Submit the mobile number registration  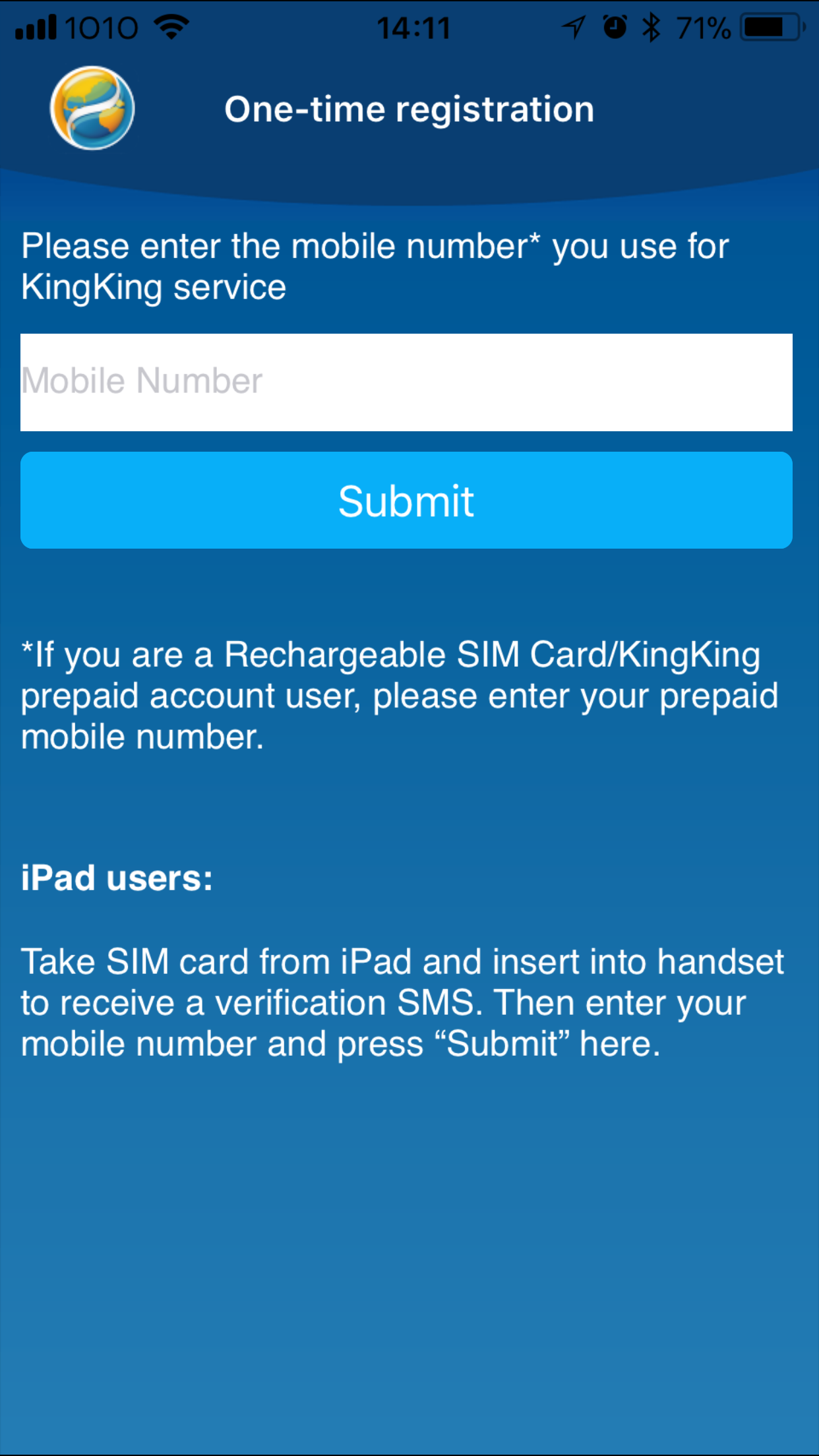[406, 501]
